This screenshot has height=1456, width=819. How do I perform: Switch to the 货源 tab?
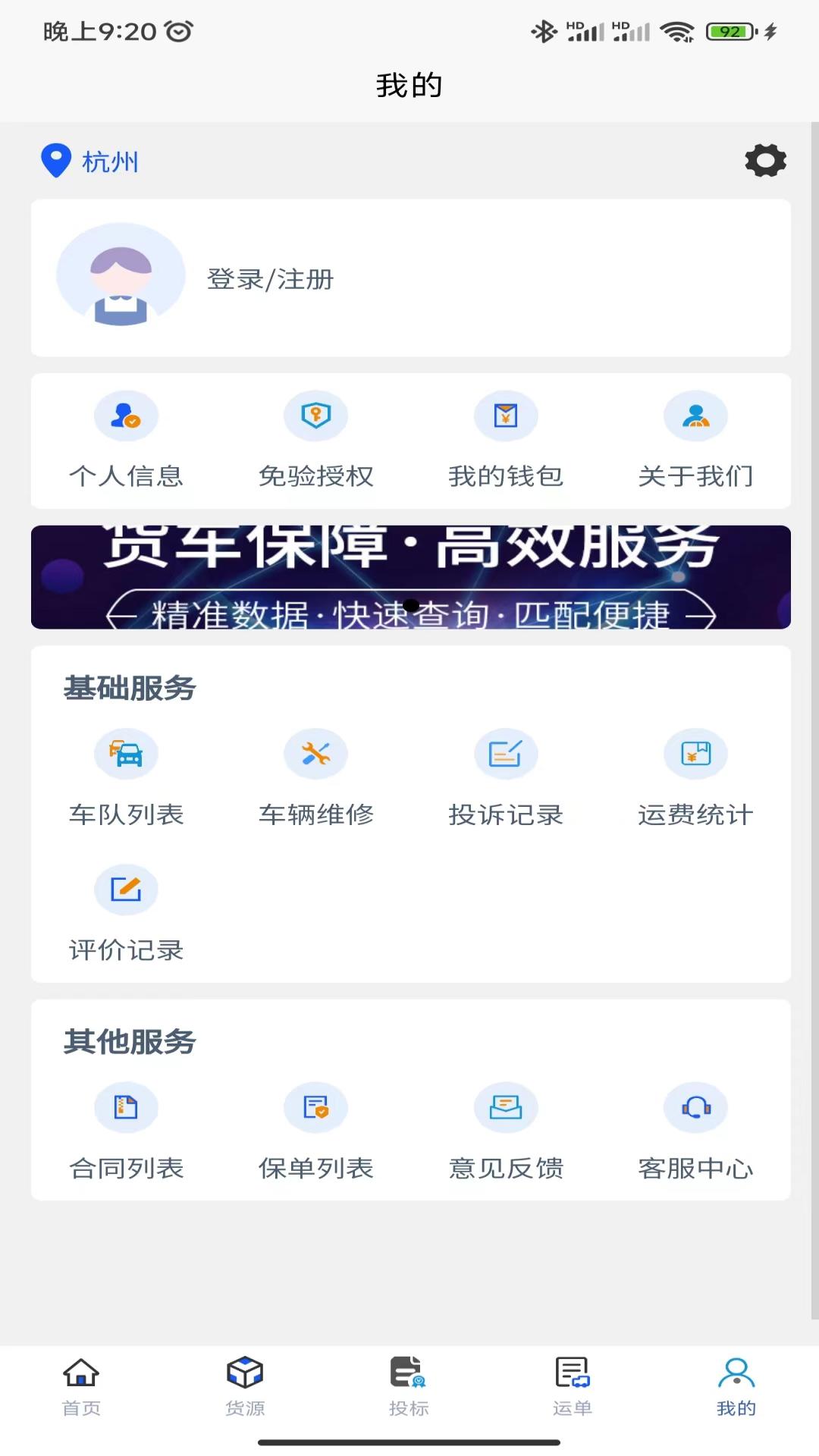(x=245, y=1386)
